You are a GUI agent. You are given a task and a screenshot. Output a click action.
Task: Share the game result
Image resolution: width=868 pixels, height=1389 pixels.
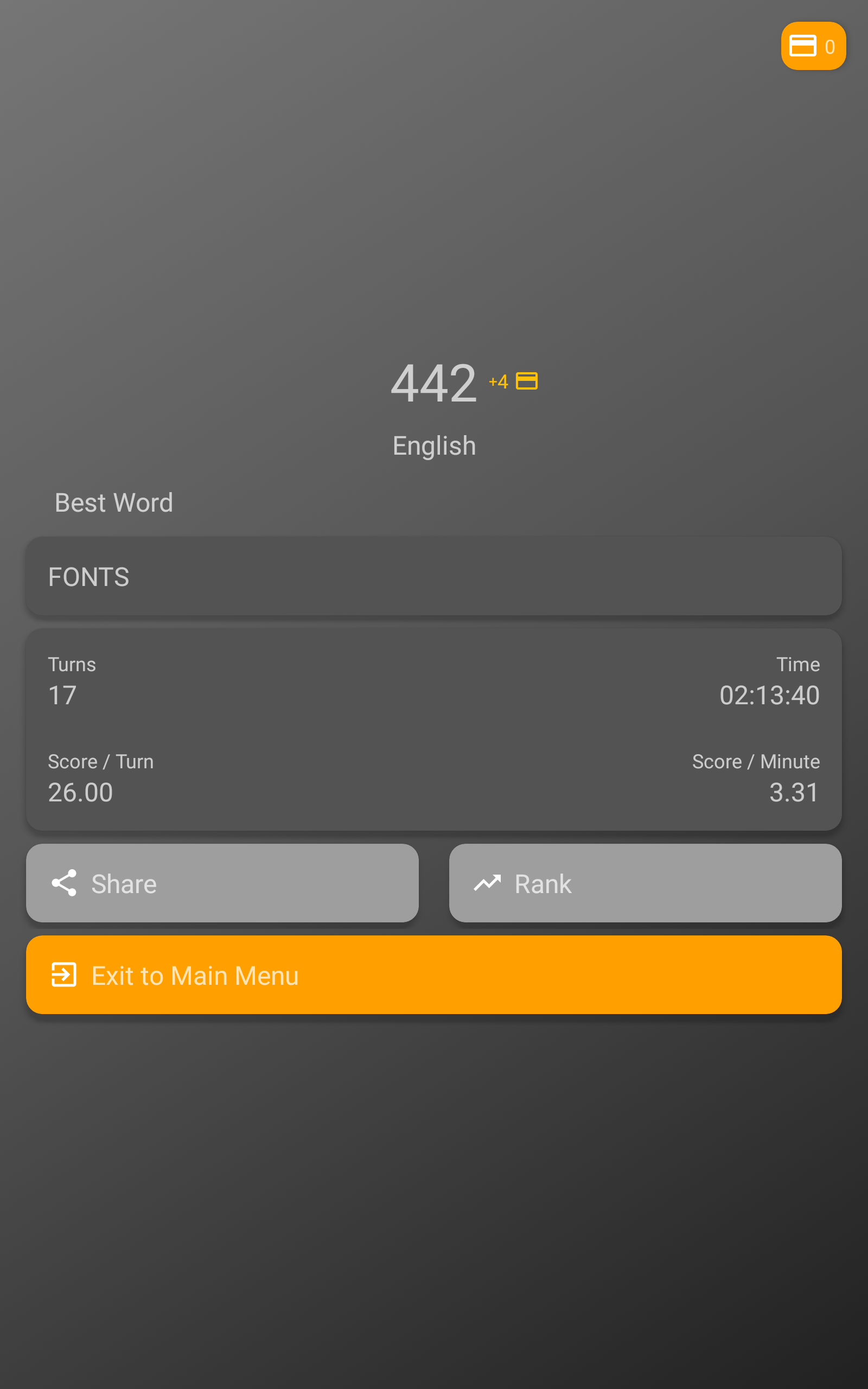[222, 883]
